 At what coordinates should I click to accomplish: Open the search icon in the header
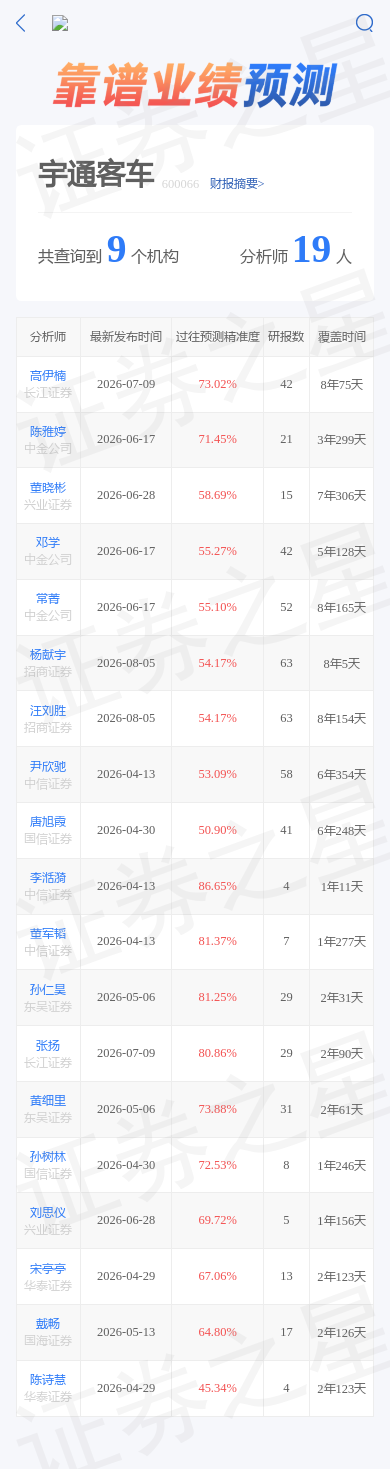pyautogui.click(x=364, y=23)
